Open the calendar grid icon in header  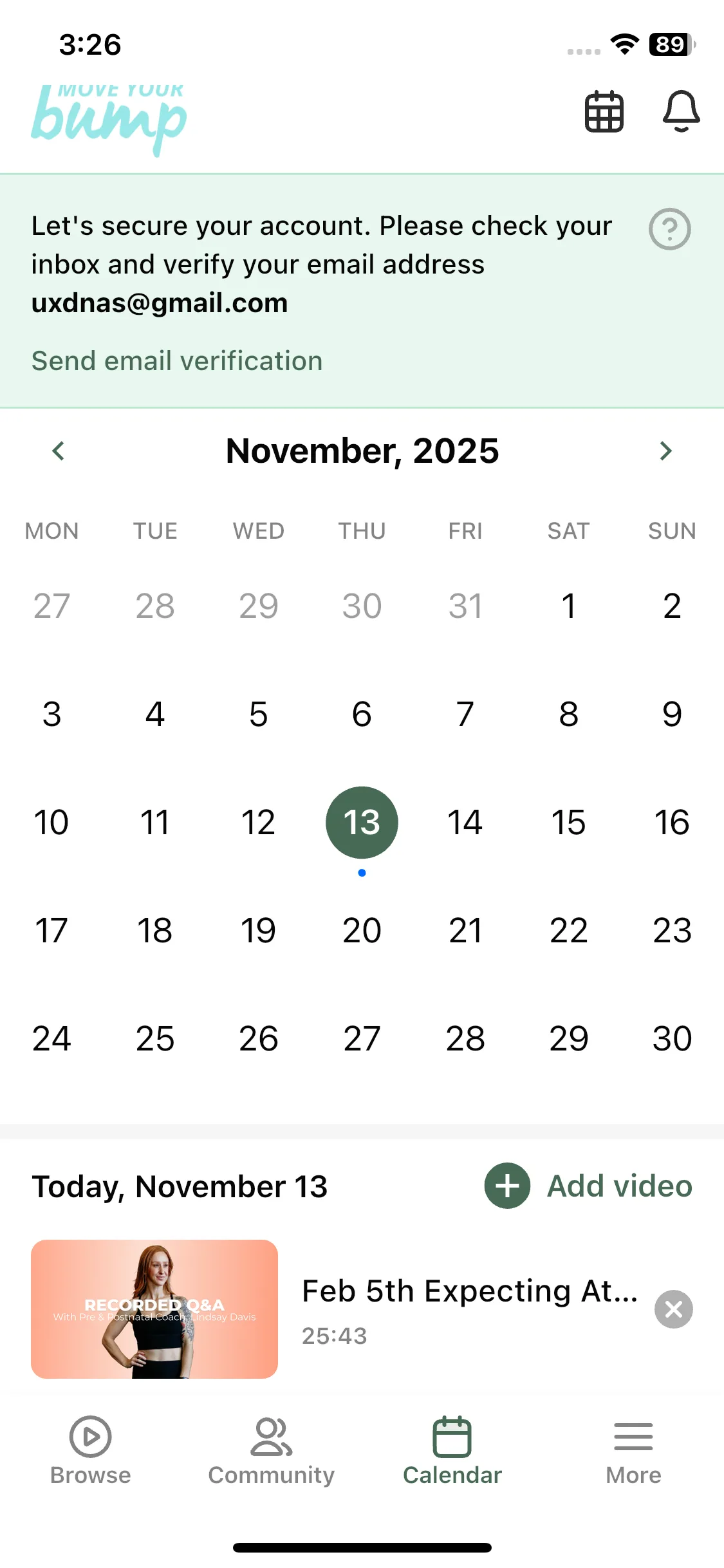pyautogui.click(x=604, y=112)
